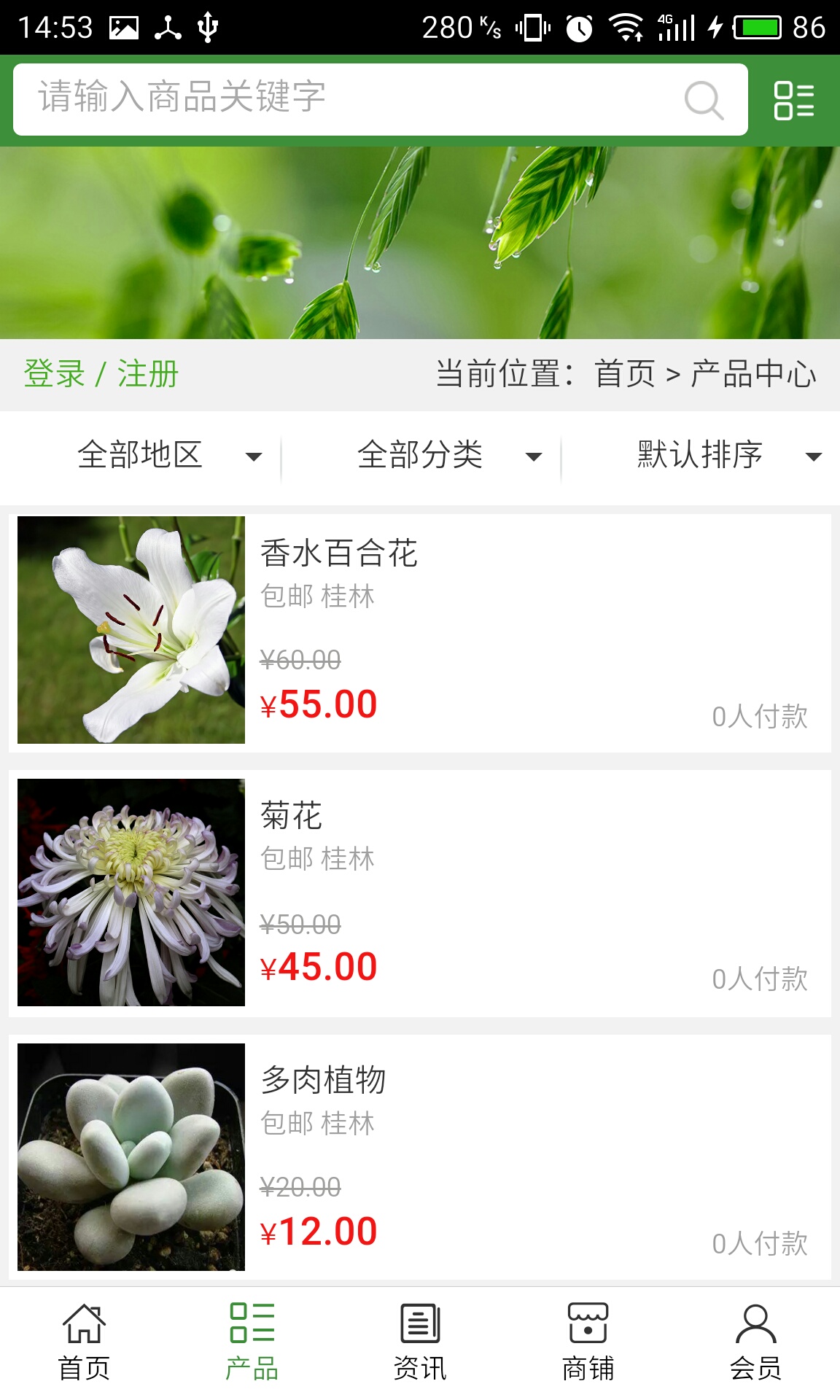
Task: Open the 会员 tab
Action: (x=756, y=1342)
